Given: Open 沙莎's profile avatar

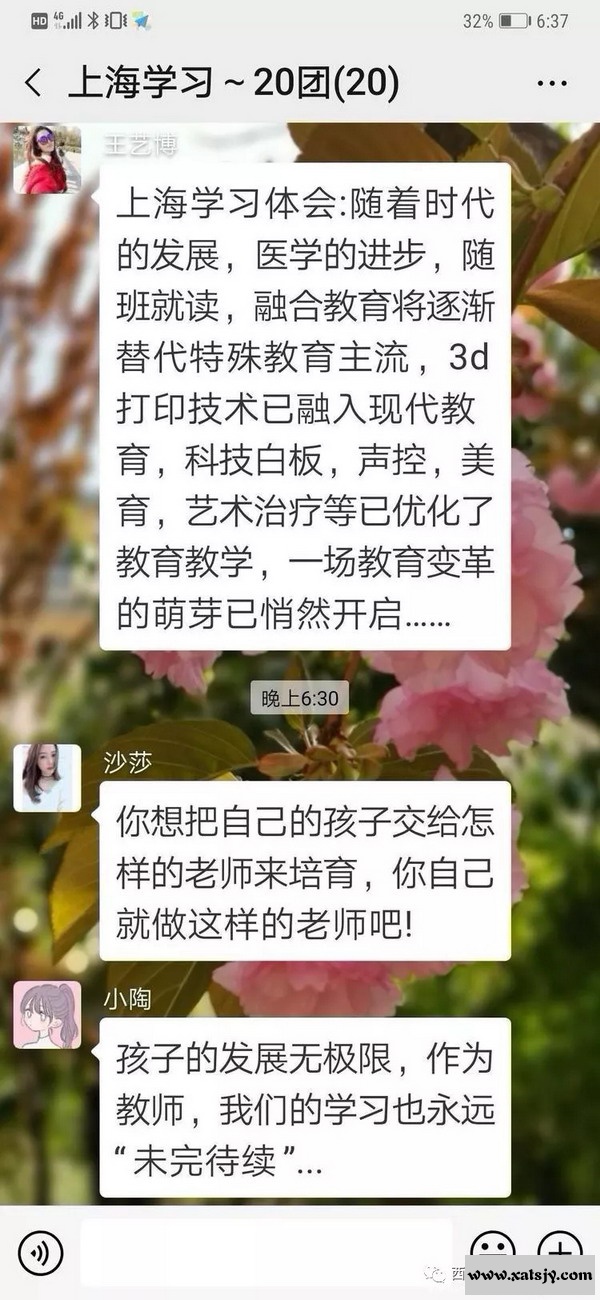Looking at the screenshot, I should point(47,777).
